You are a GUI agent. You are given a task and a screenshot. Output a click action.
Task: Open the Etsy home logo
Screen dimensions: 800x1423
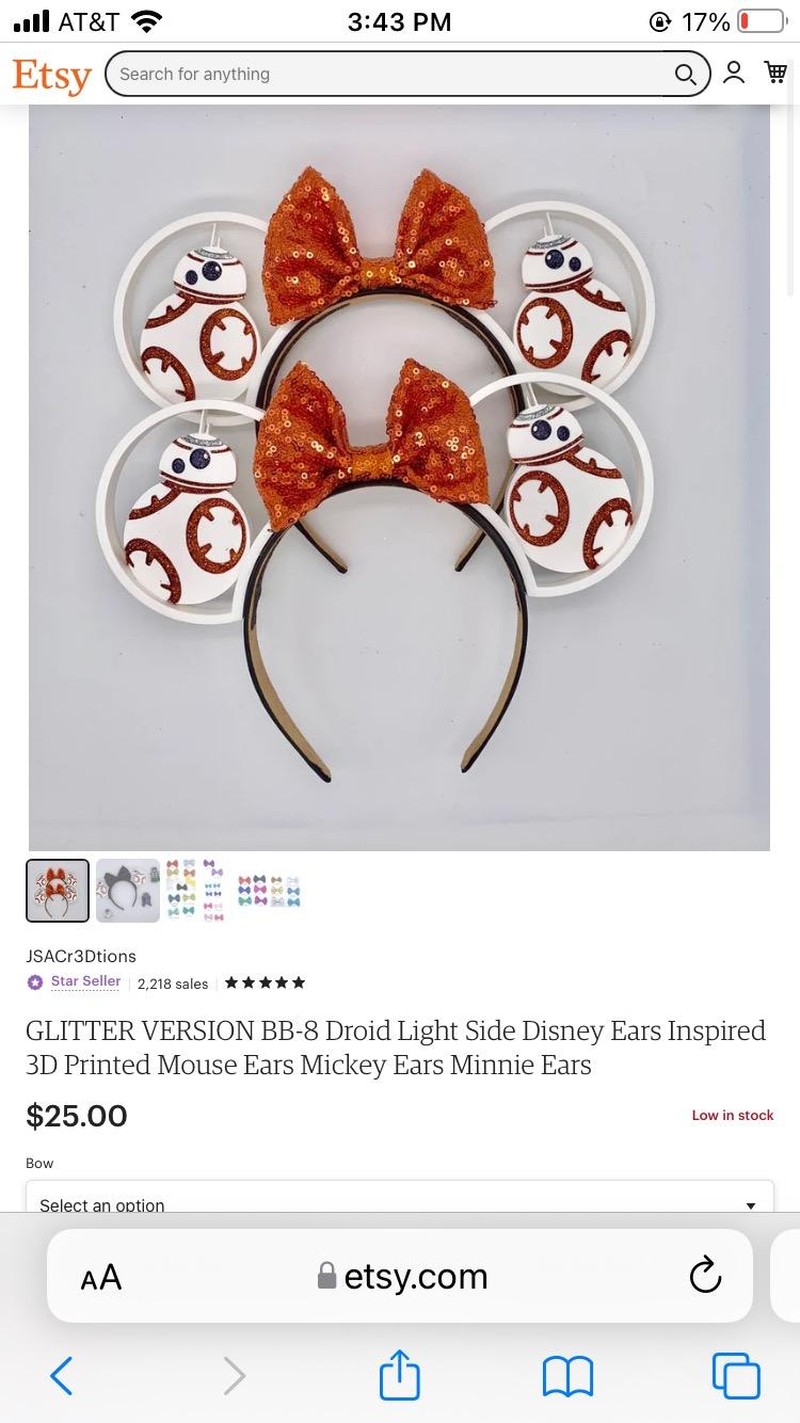[x=51, y=76]
